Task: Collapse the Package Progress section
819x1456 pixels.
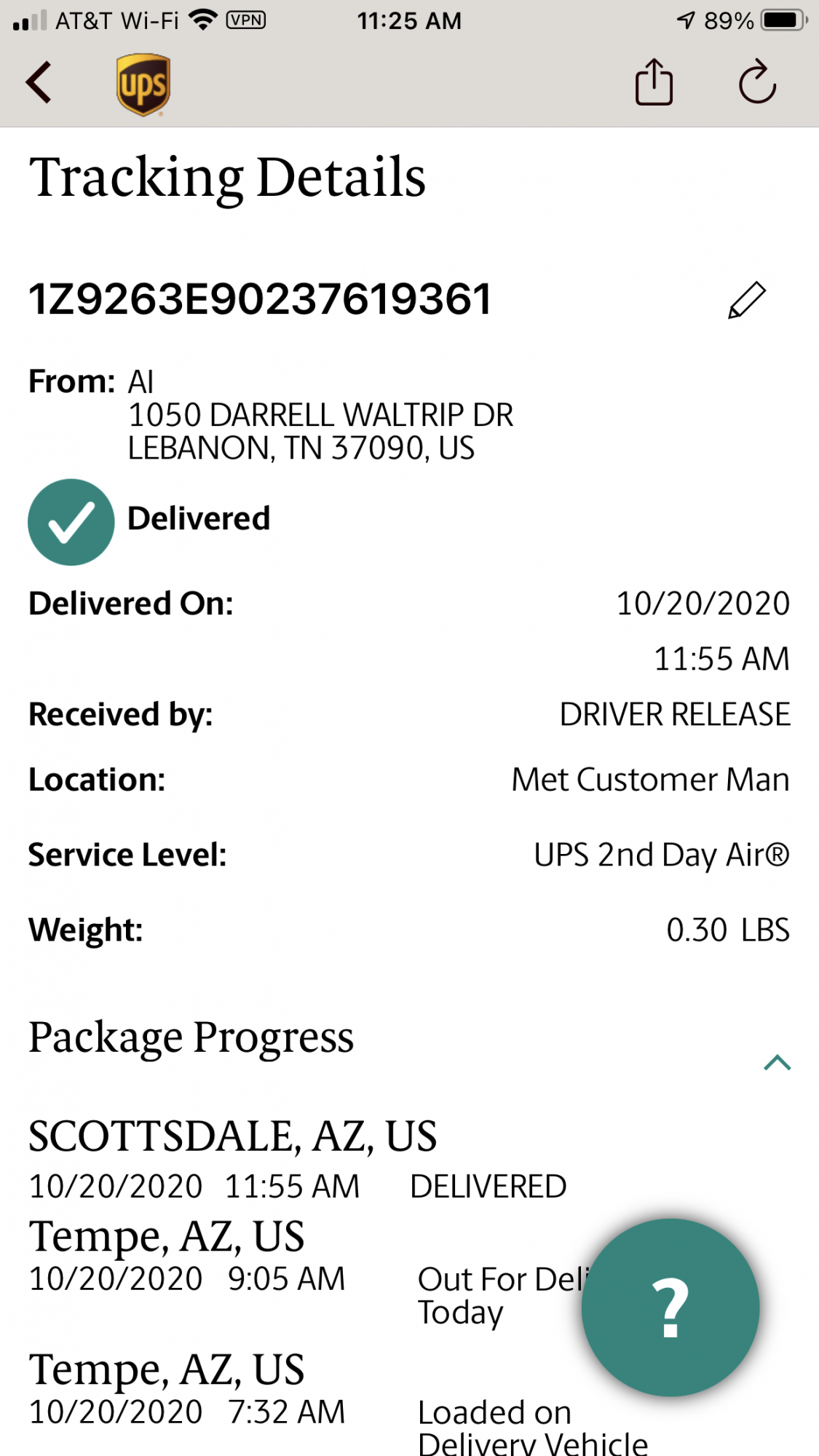Action: pos(777,1063)
